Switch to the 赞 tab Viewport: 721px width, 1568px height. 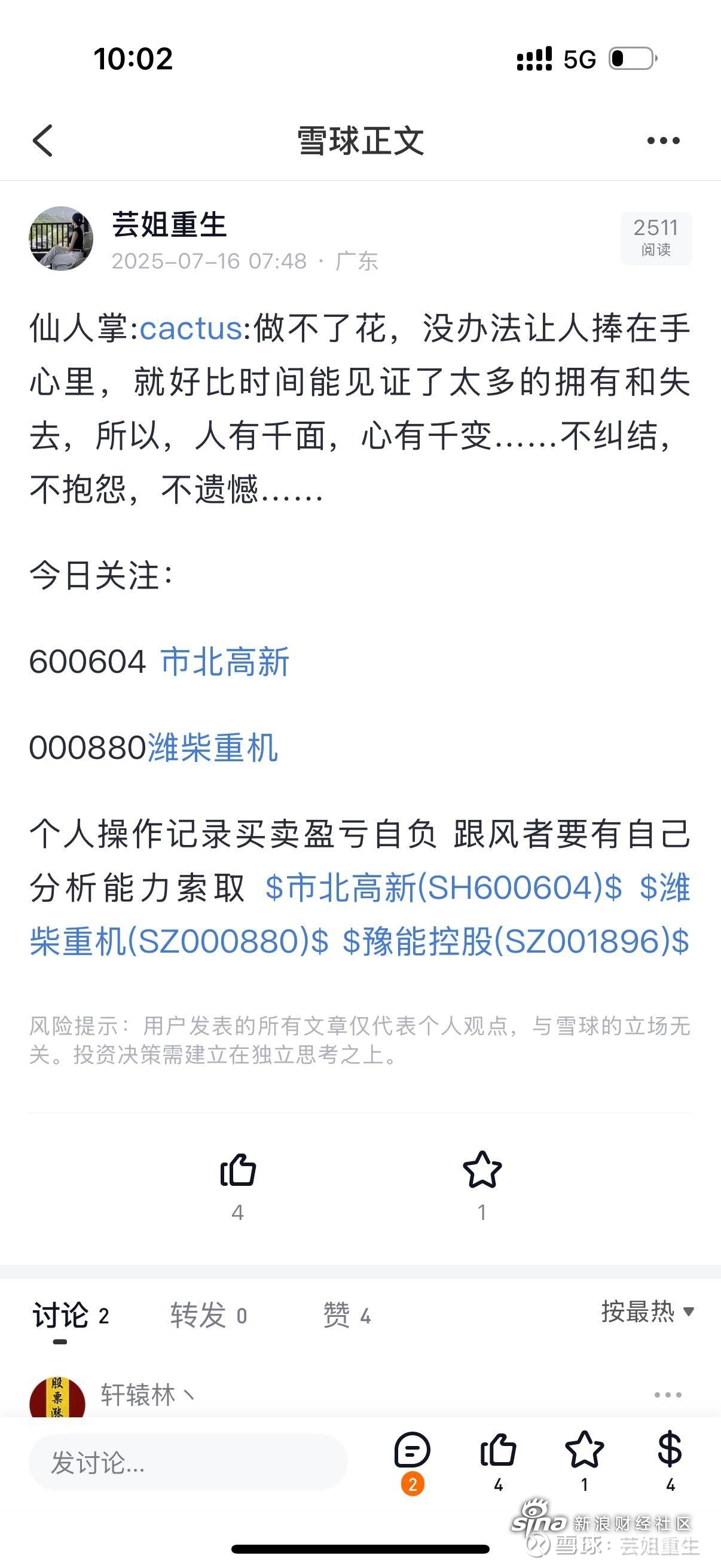[x=347, y=1316]
